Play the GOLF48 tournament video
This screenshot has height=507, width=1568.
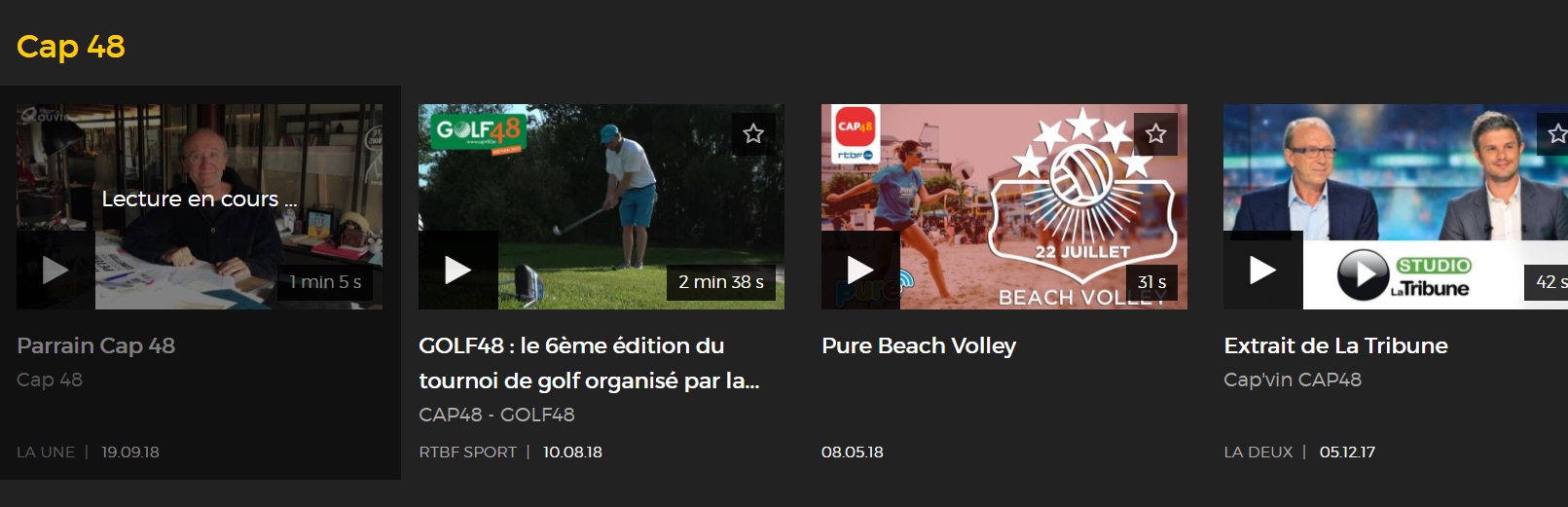click(x=458, y=270)
